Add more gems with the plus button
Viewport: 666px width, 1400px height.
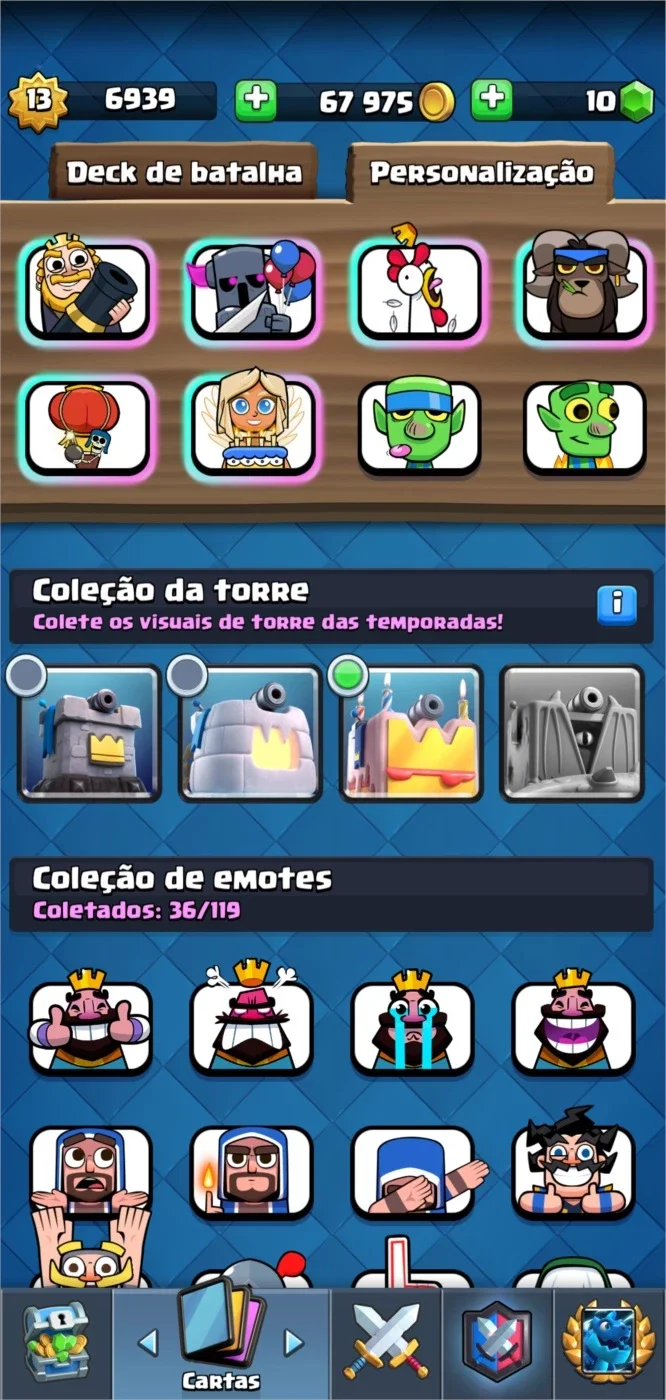(x=492, y=100)
